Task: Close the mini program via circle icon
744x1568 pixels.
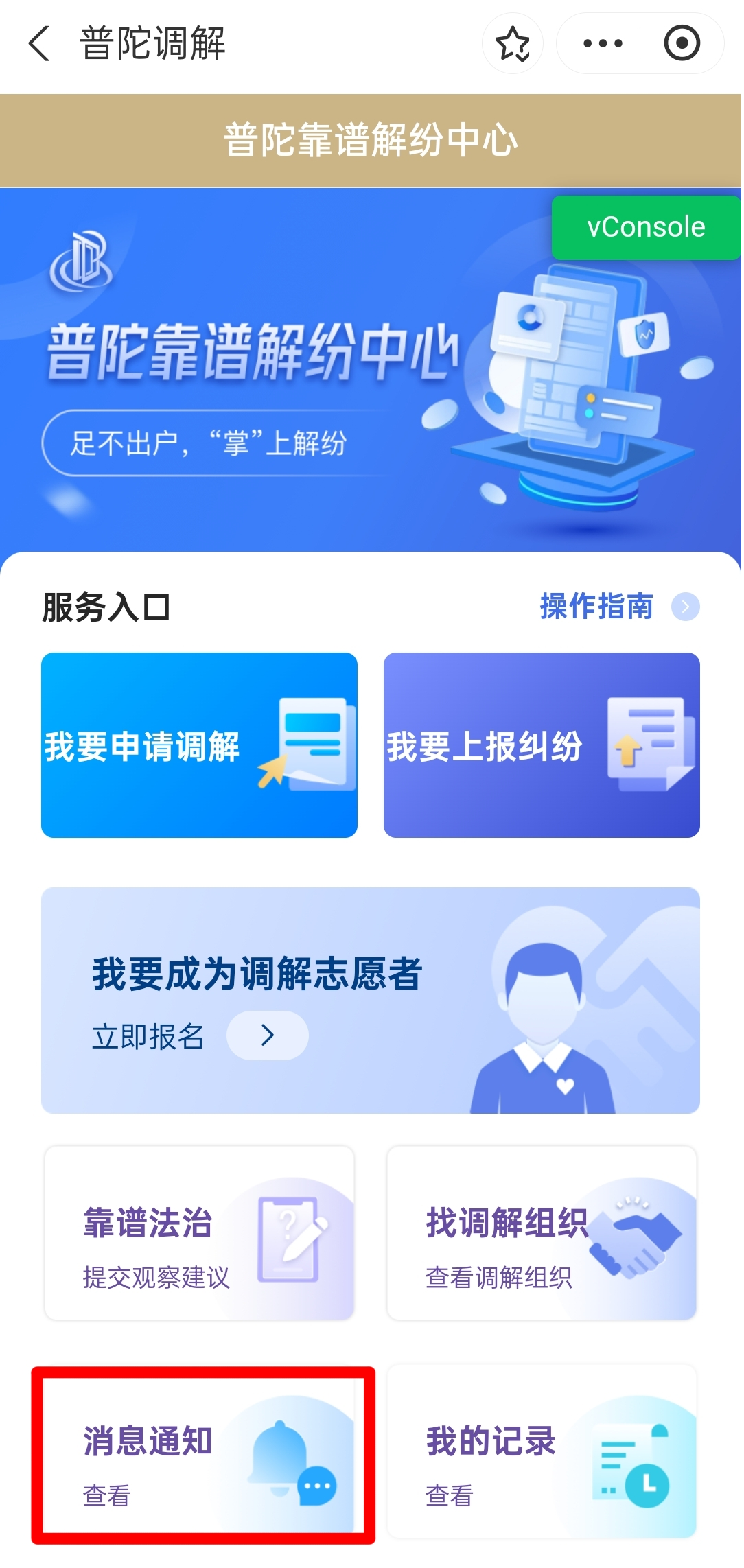Action: [x=682, y=44]
